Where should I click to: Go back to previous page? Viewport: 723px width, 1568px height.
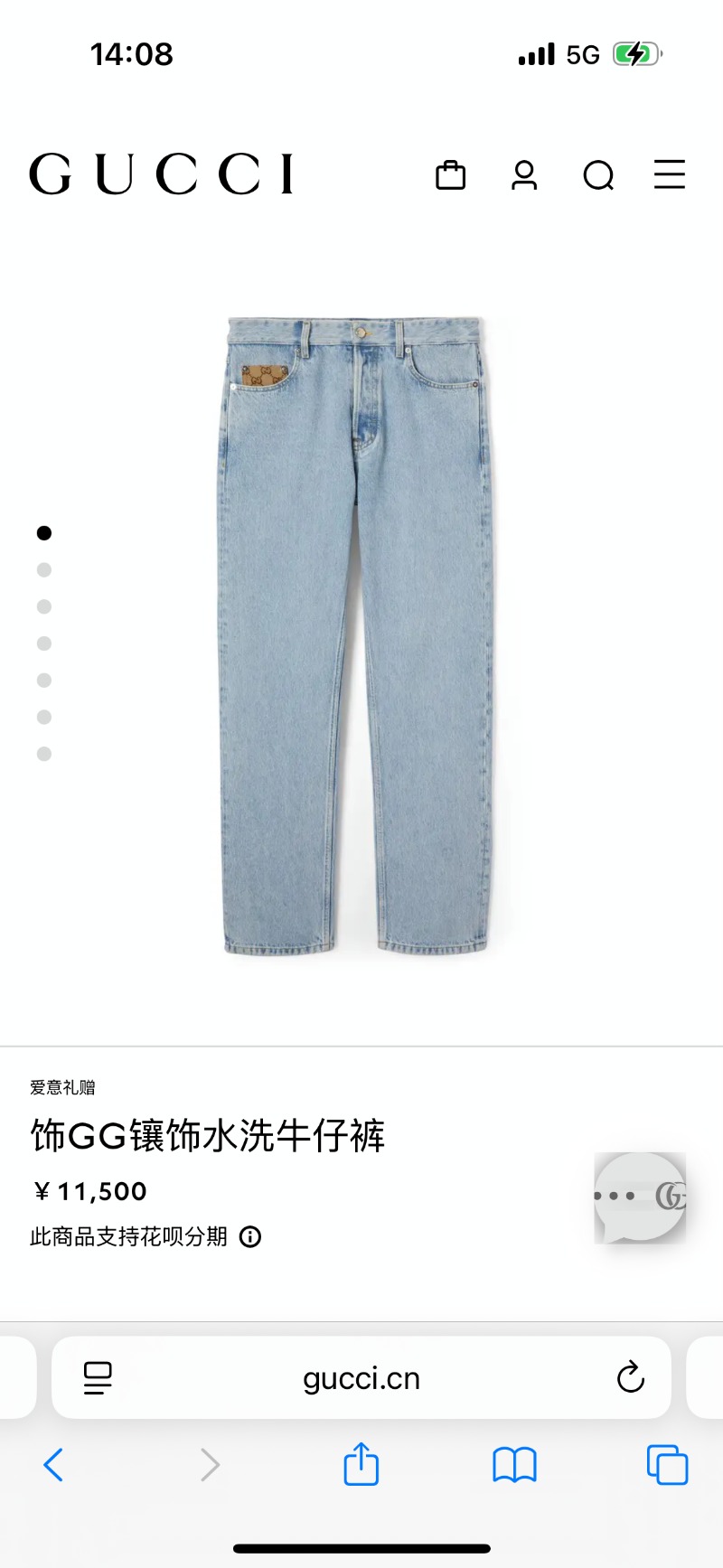click(54, 1465)
